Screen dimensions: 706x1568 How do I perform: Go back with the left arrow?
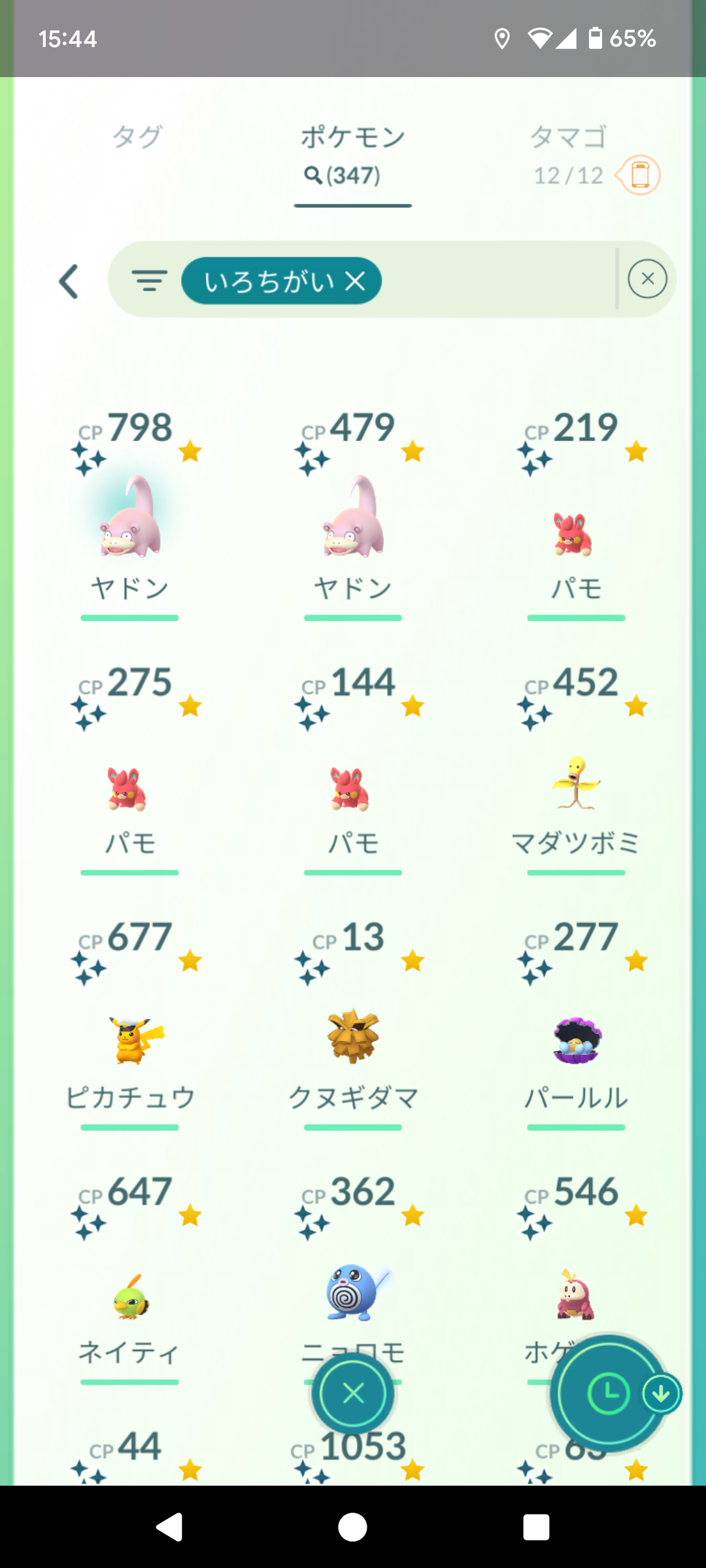(69, 281)
